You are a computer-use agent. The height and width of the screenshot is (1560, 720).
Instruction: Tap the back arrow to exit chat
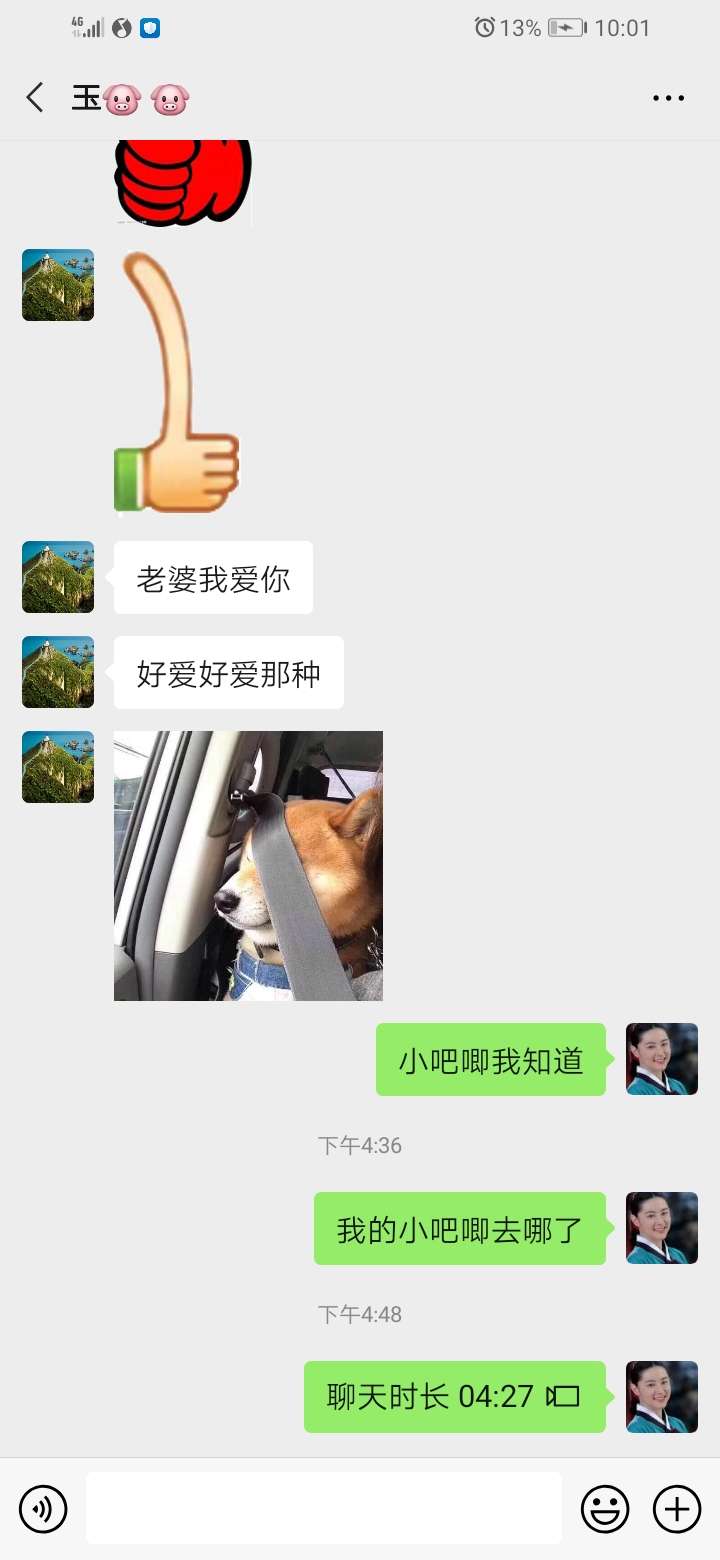click(35, 97)
